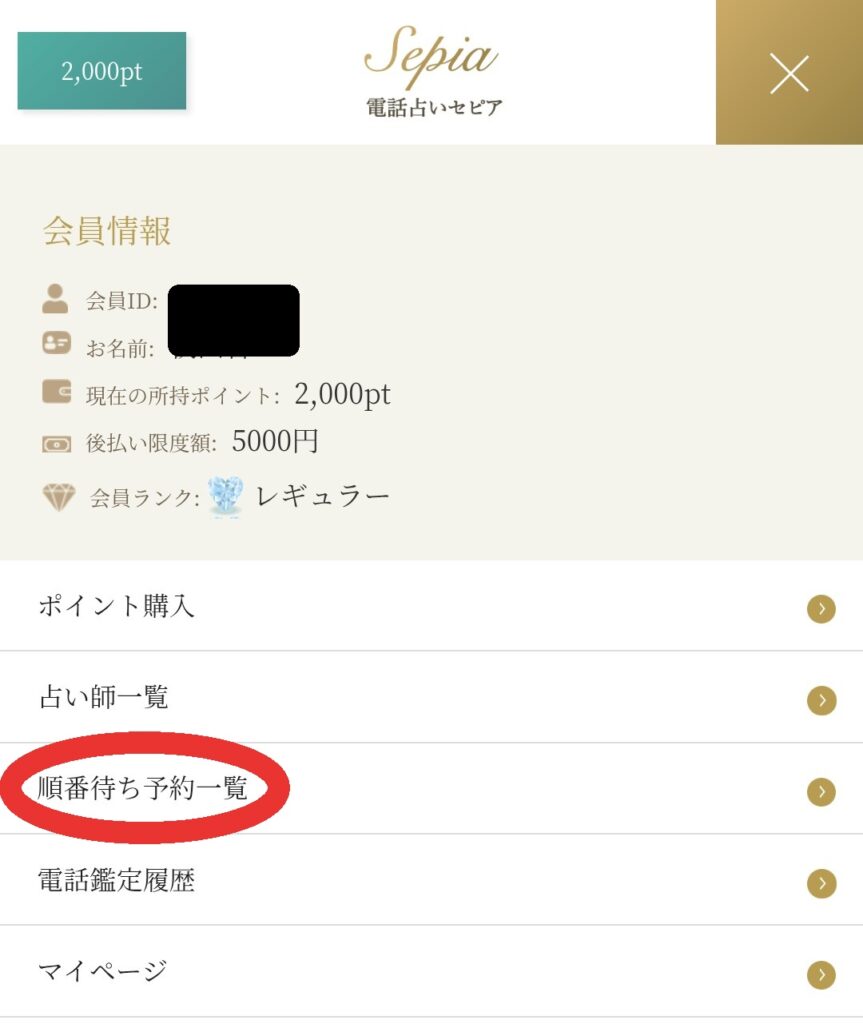Expand the chevron next to ポイント購入
863x1024 pixels.
820,608
